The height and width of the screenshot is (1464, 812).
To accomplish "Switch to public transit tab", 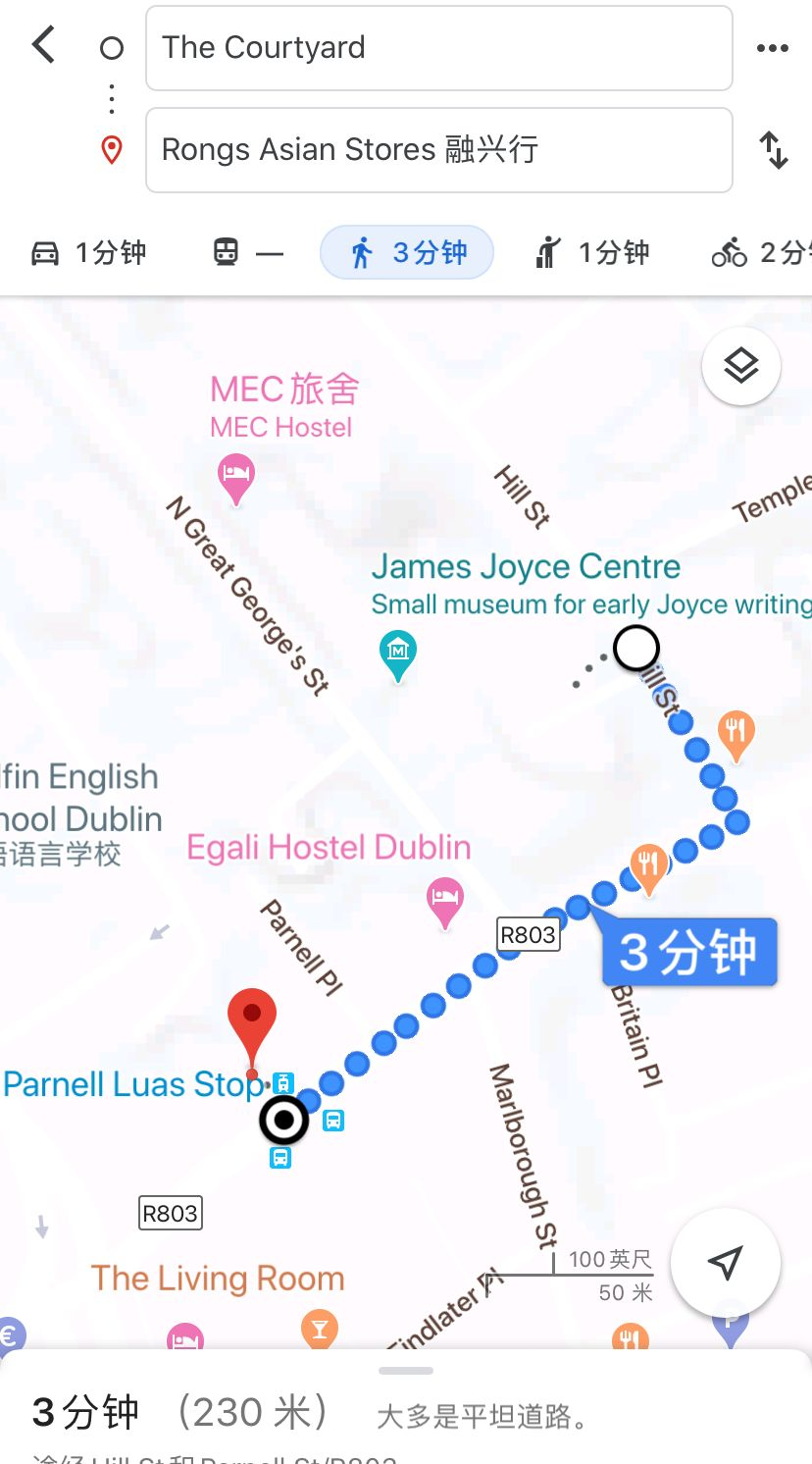I will click(x=247, y=253).
